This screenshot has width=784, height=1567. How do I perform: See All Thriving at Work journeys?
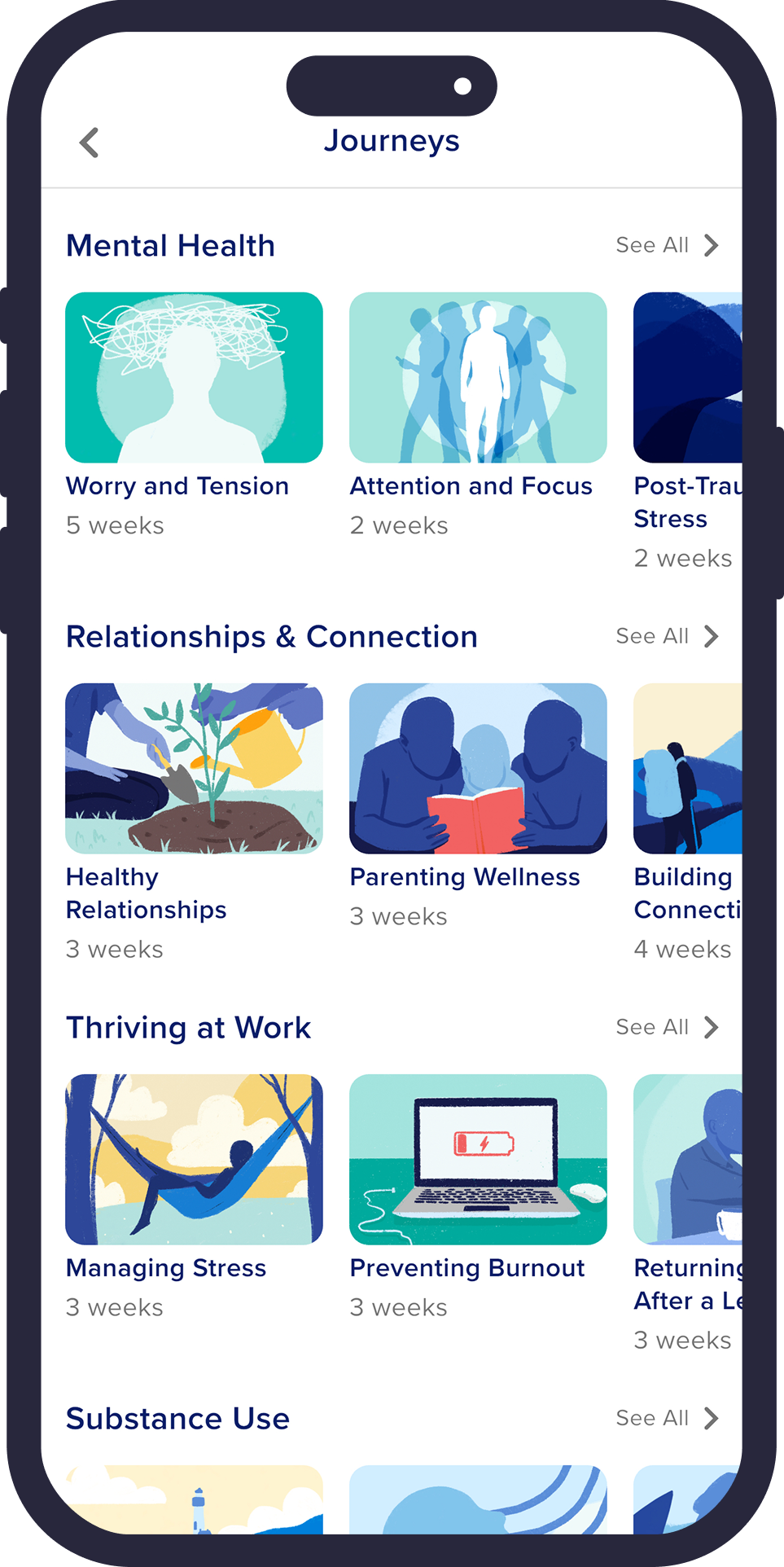click(652, 1027)
